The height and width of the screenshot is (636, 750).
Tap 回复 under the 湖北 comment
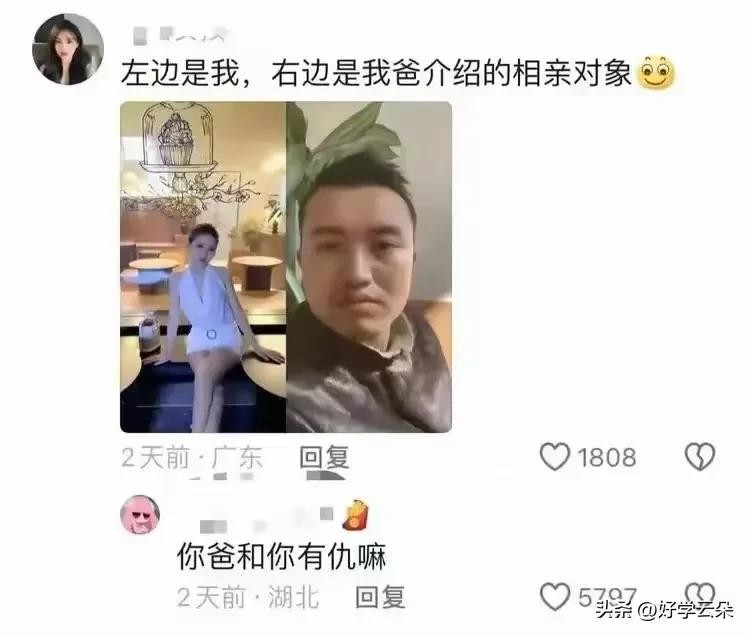coord(381,598)
